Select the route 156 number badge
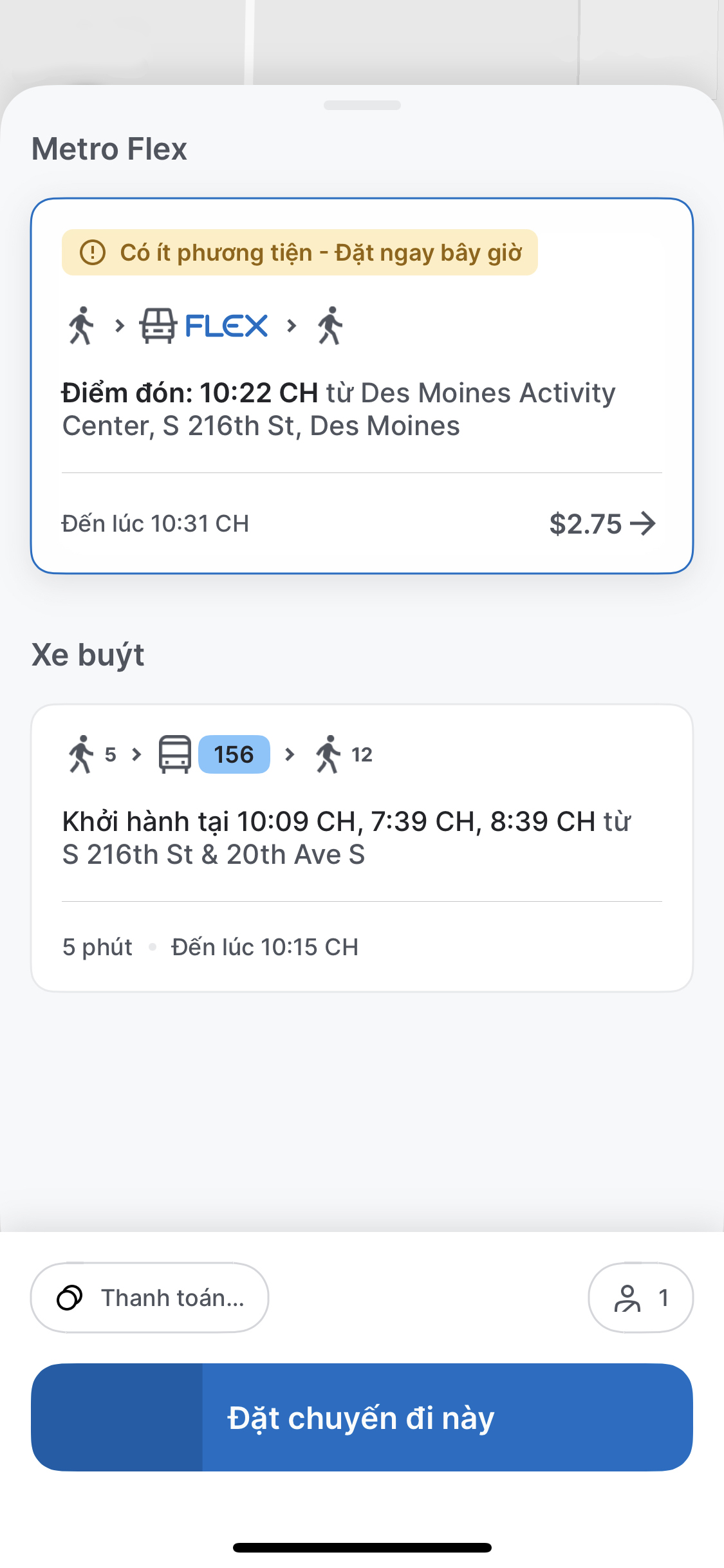Viewport: 724px width, 1568px height. (x=234, y=754)
